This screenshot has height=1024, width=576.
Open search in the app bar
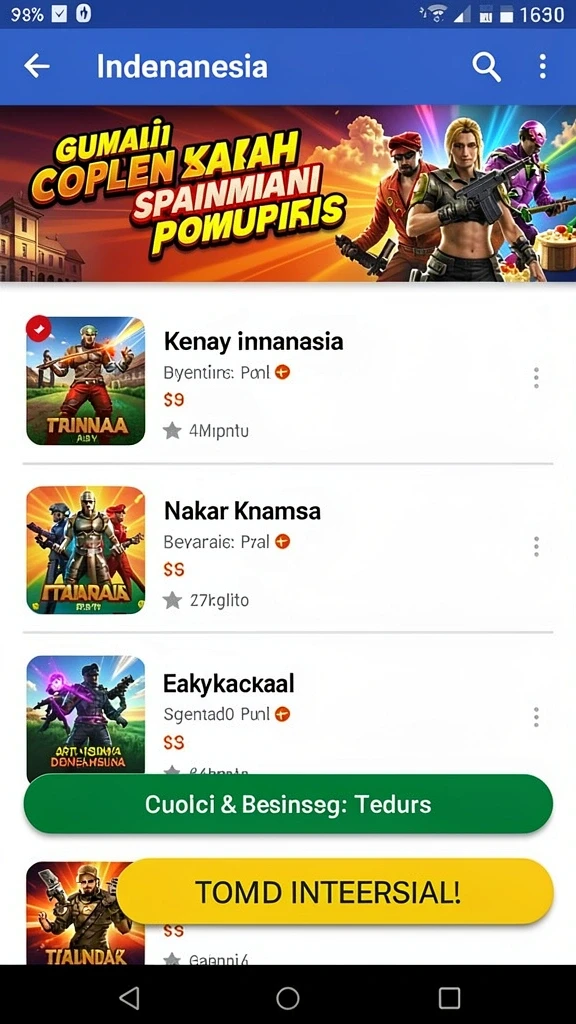point(487,67)
